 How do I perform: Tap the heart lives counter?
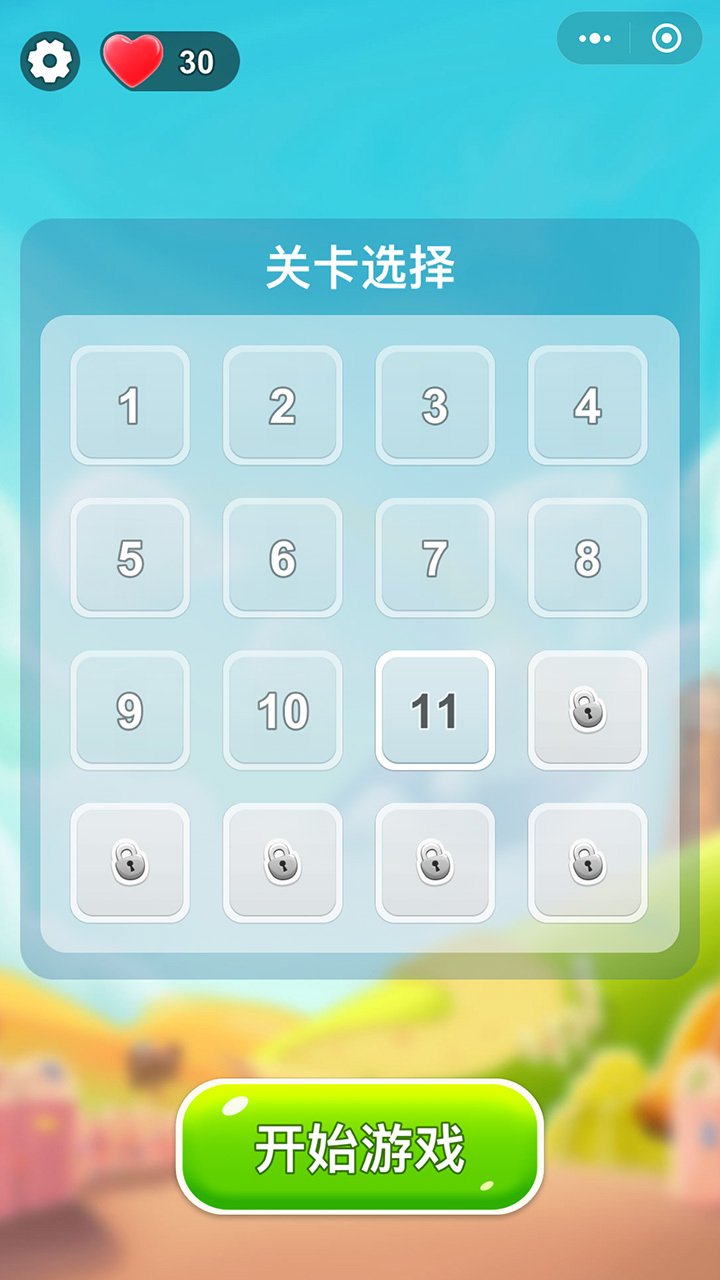(170, 62)
